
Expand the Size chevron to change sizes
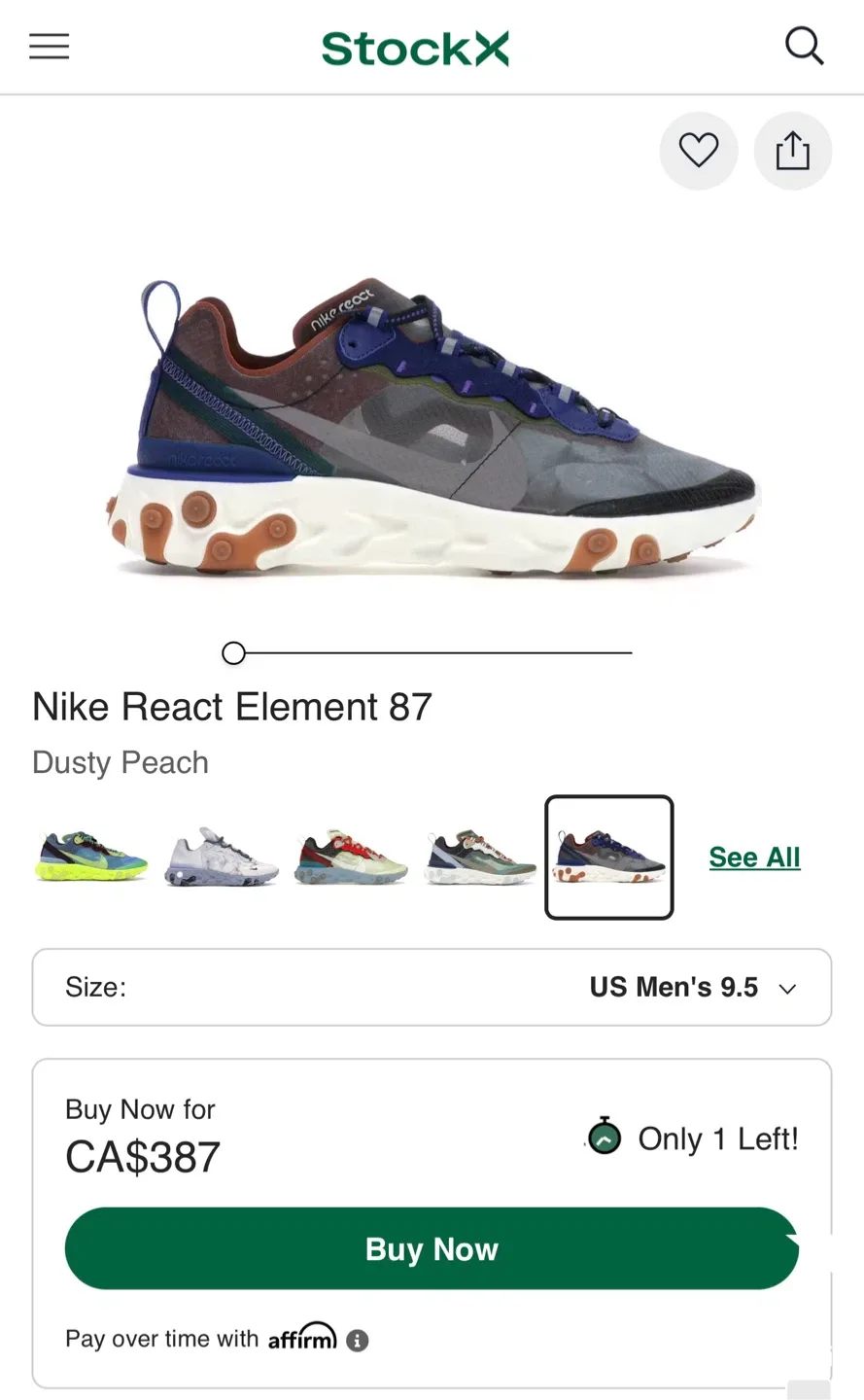[x=787, y=988]
